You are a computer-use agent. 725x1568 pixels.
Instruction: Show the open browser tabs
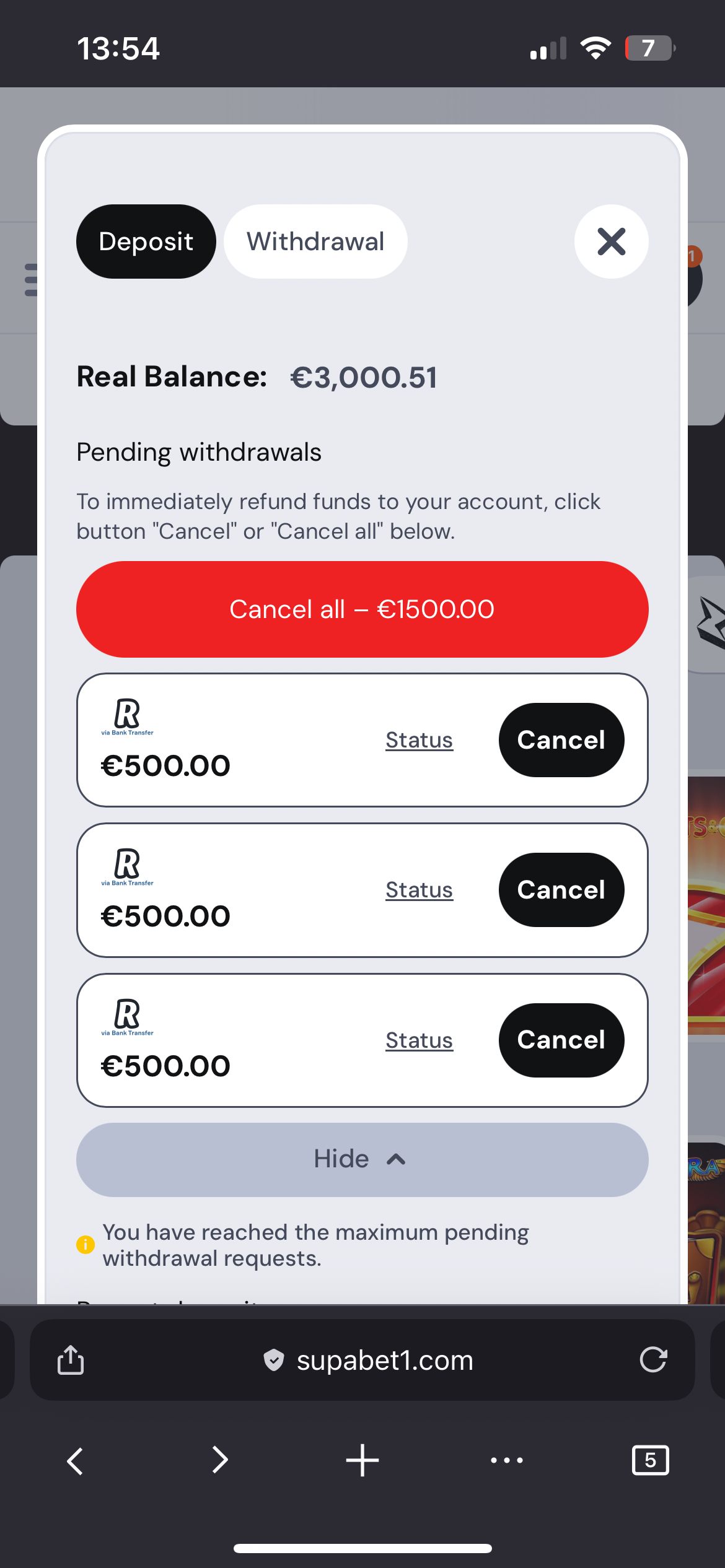[650, 1460]
